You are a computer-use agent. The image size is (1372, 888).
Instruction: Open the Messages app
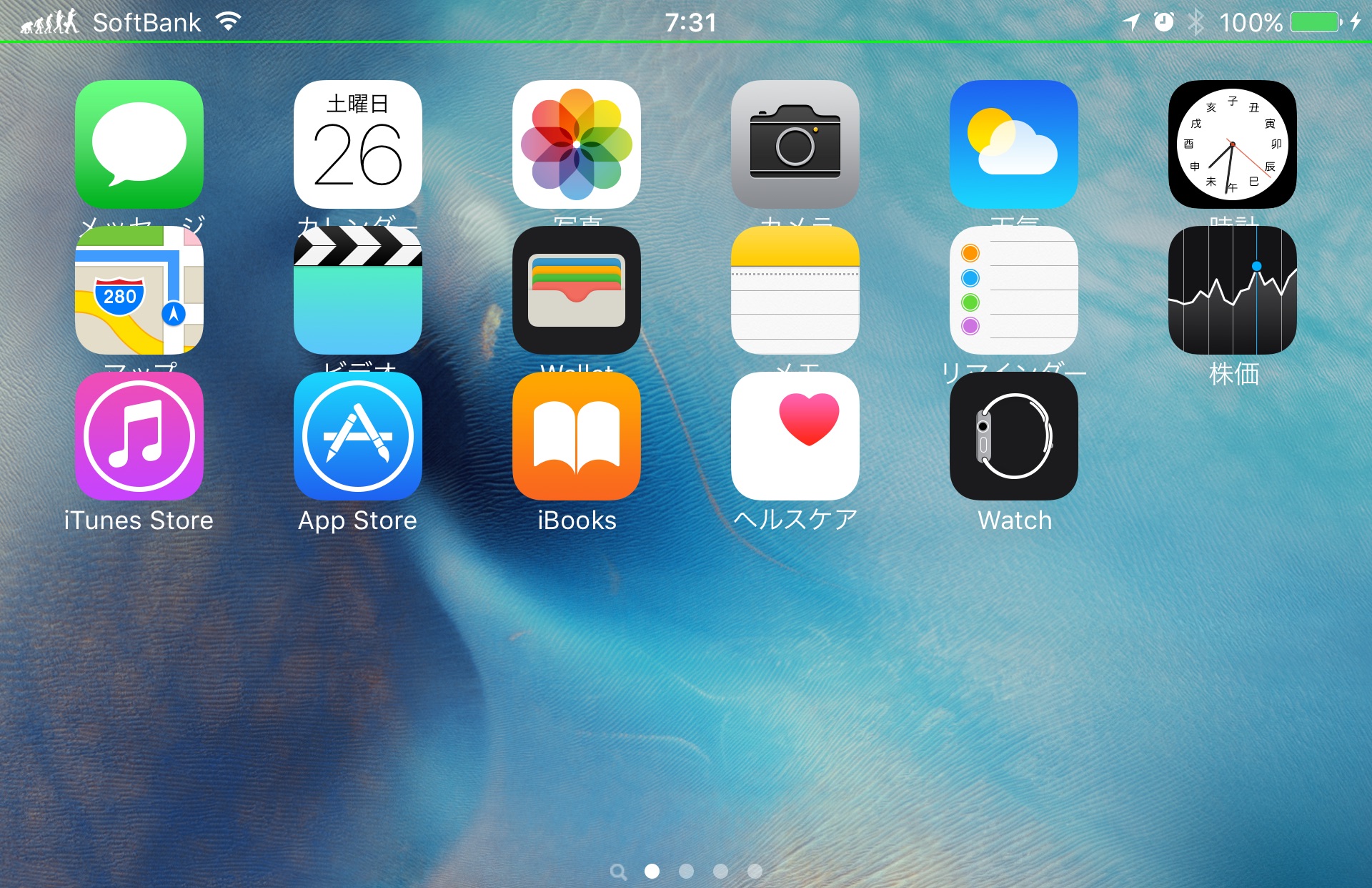coord(139,144)
